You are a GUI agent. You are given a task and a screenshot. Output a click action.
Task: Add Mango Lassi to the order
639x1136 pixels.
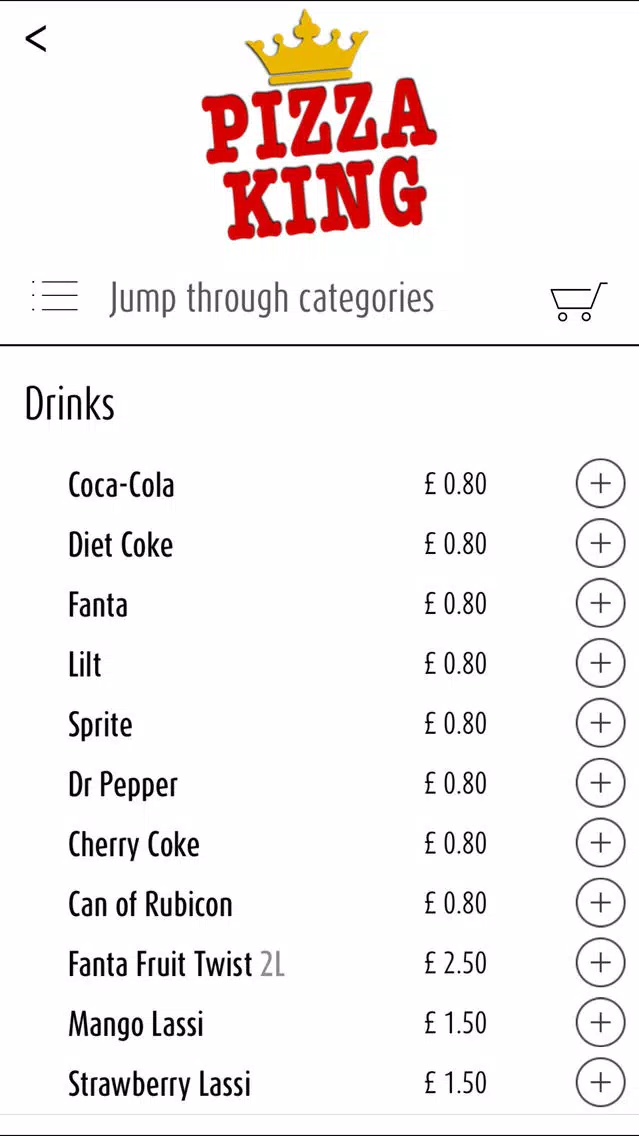pos(600,1022)
